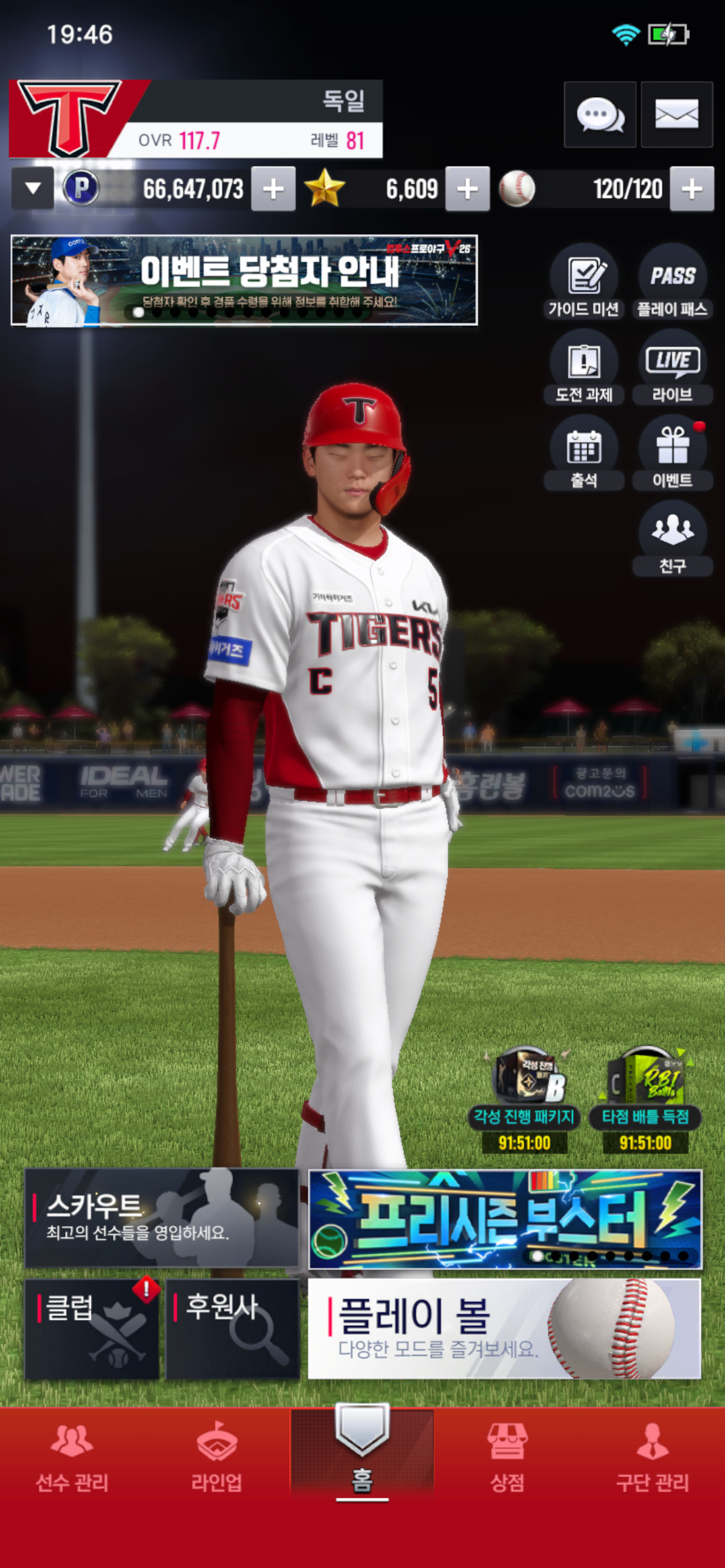
Task: Add more stars with the plus button
Action: [467, 189]
